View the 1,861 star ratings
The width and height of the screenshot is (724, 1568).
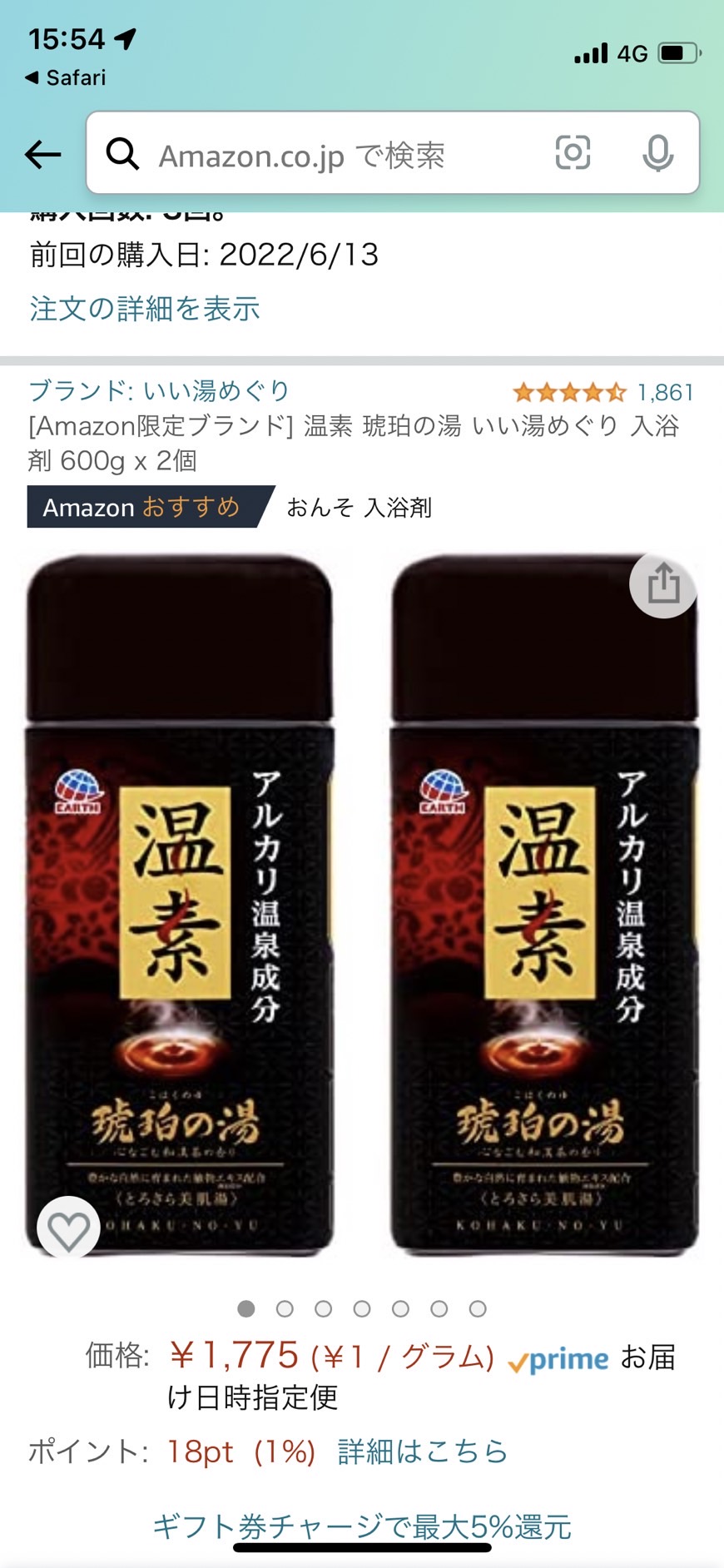[x=603, y=392]
